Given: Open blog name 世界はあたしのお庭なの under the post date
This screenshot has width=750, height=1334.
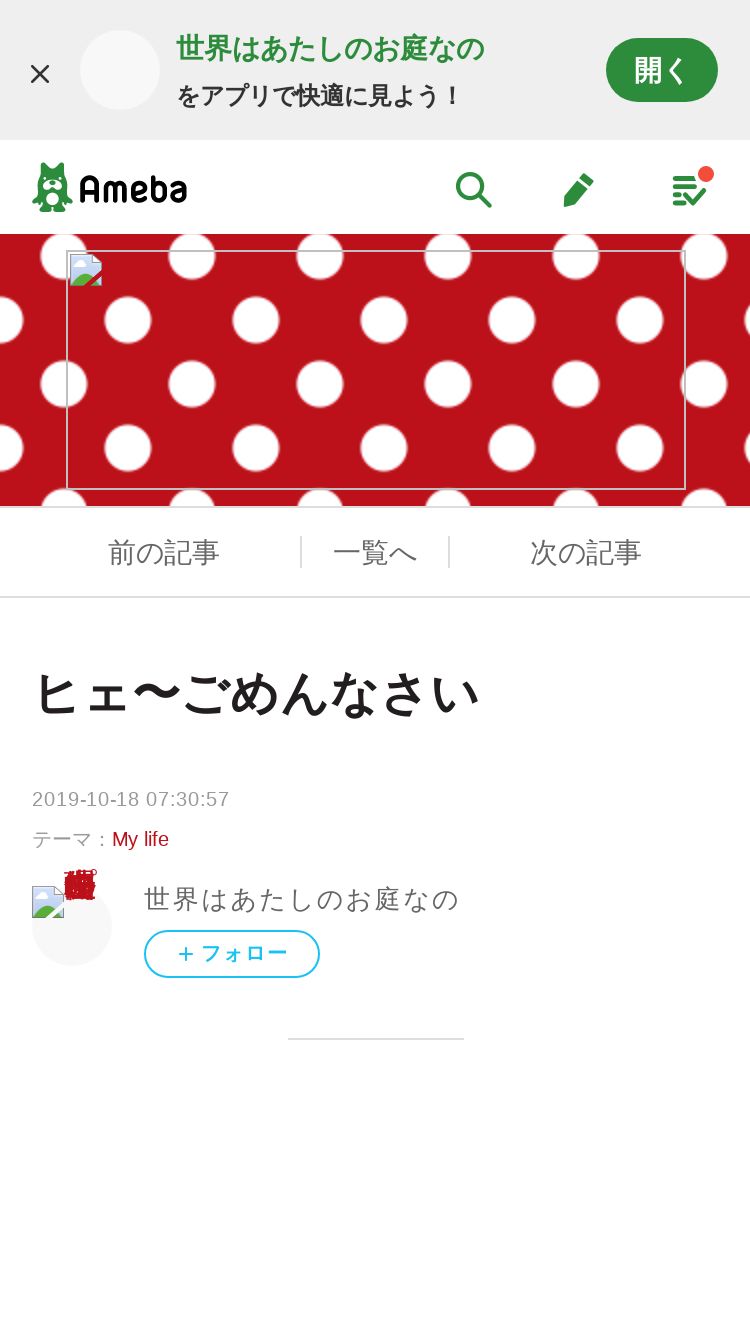Looking at the screenshot, I should (301, 899).
